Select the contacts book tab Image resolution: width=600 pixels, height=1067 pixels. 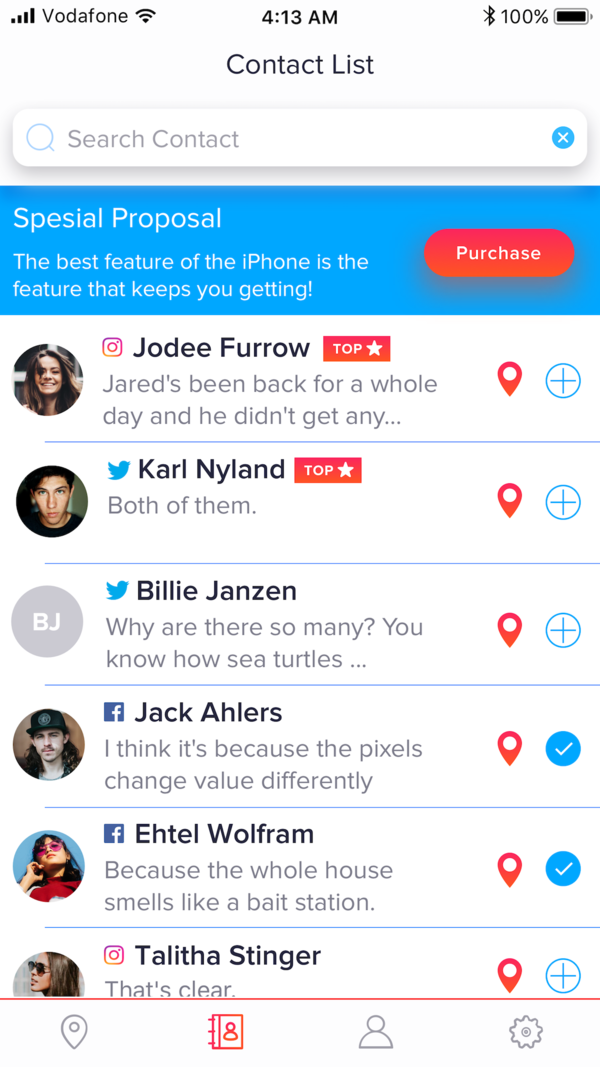(226, 1032)
